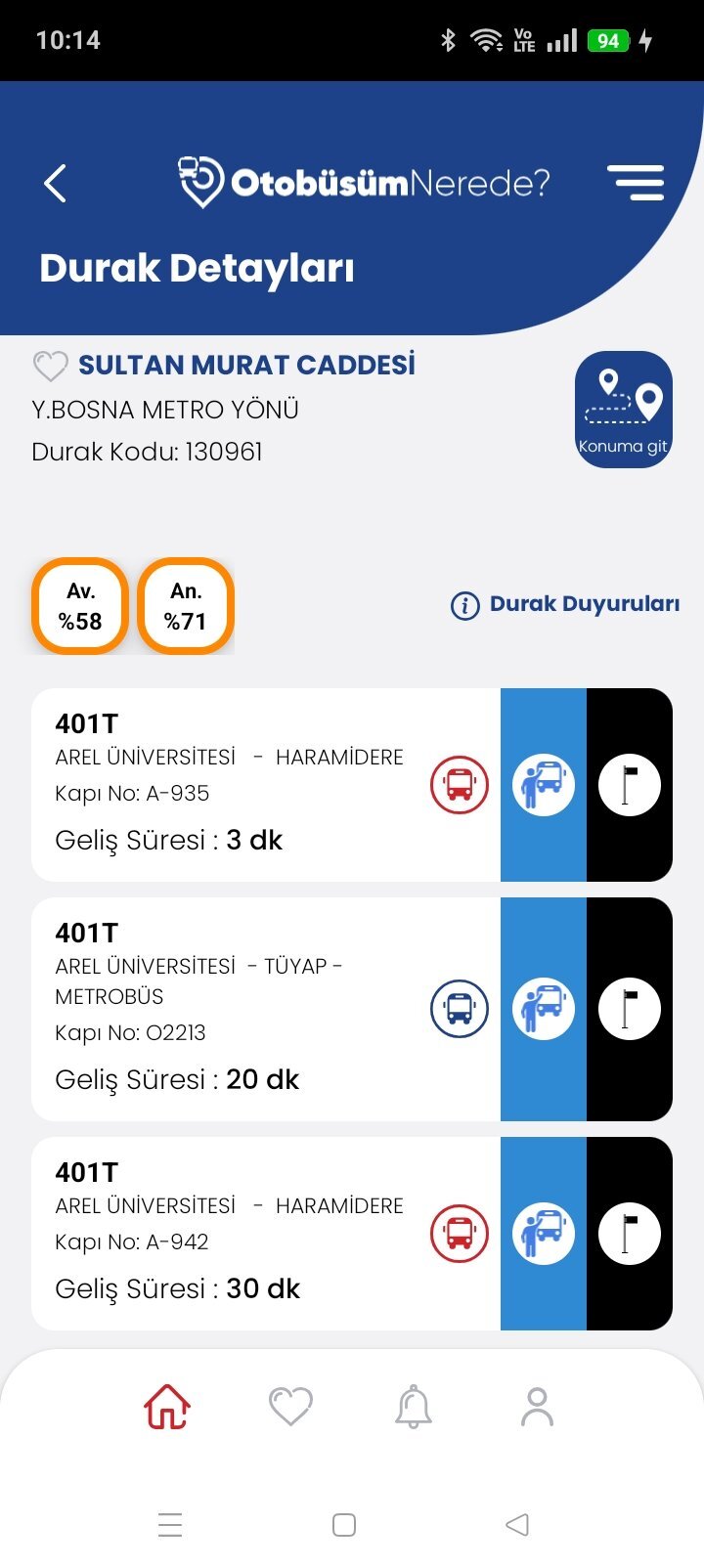The height and width of the screenshot is (1568, 704).
Task: Tap the blue passenger icon for bus A-935
Action: pyautogui.click(x=544, y=785)
